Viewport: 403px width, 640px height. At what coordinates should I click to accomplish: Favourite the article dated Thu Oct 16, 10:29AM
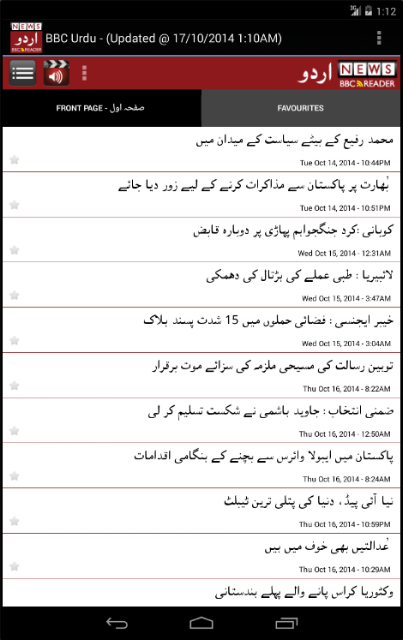click(14, 566)
